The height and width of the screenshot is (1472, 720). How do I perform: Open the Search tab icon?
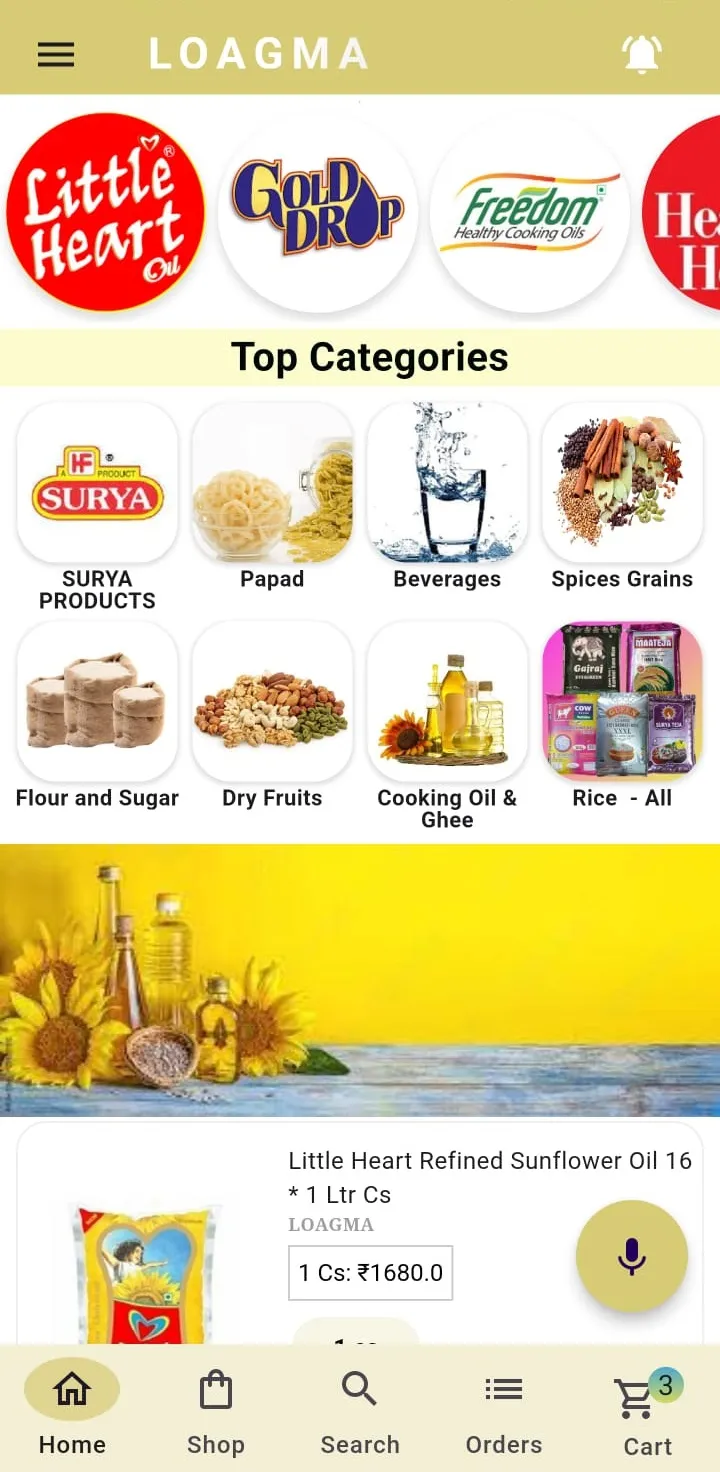point(359,1389)
